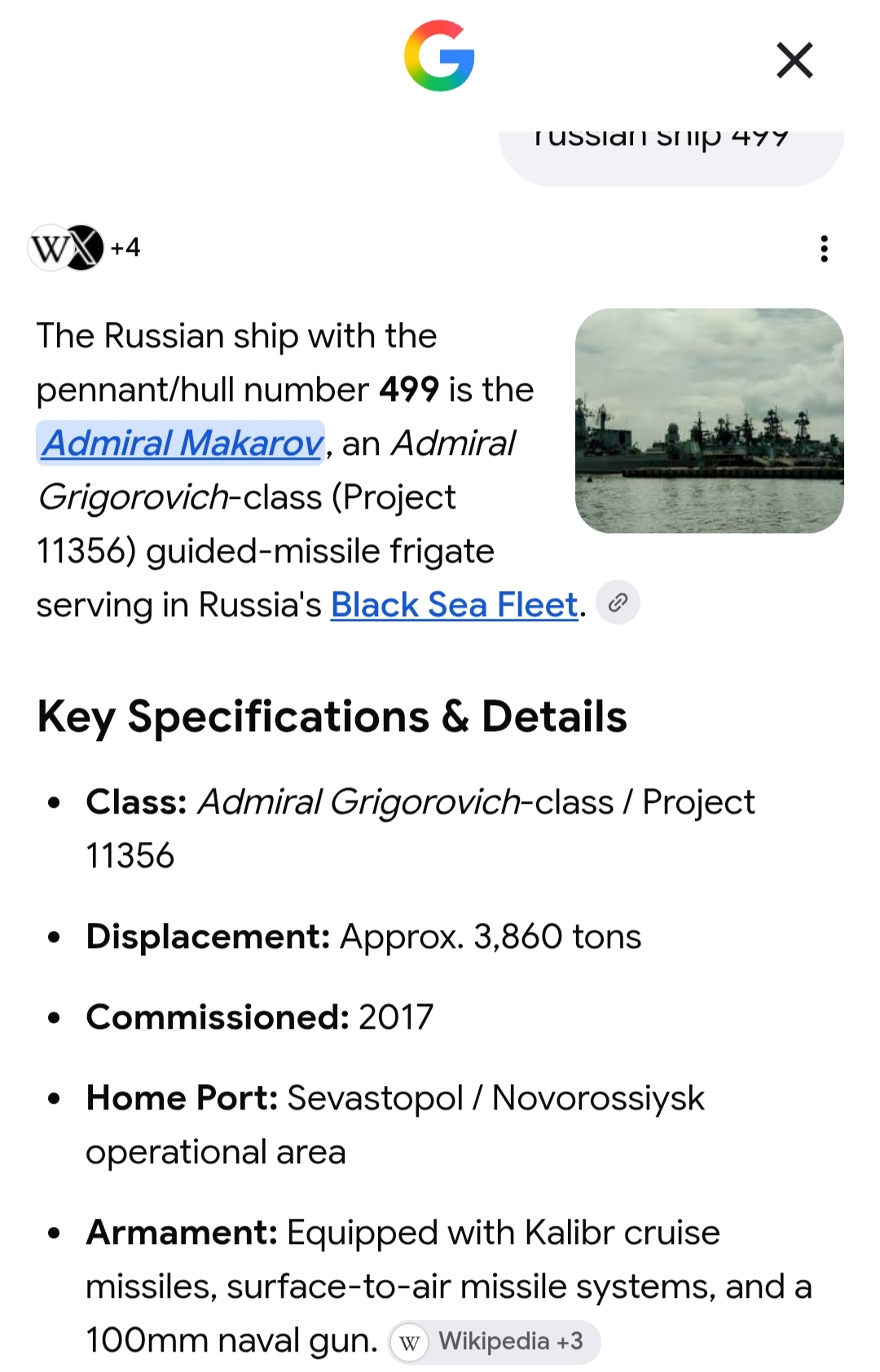Follow the Black Sea Fleet link
880x1372 pixels.
point(455,605)
